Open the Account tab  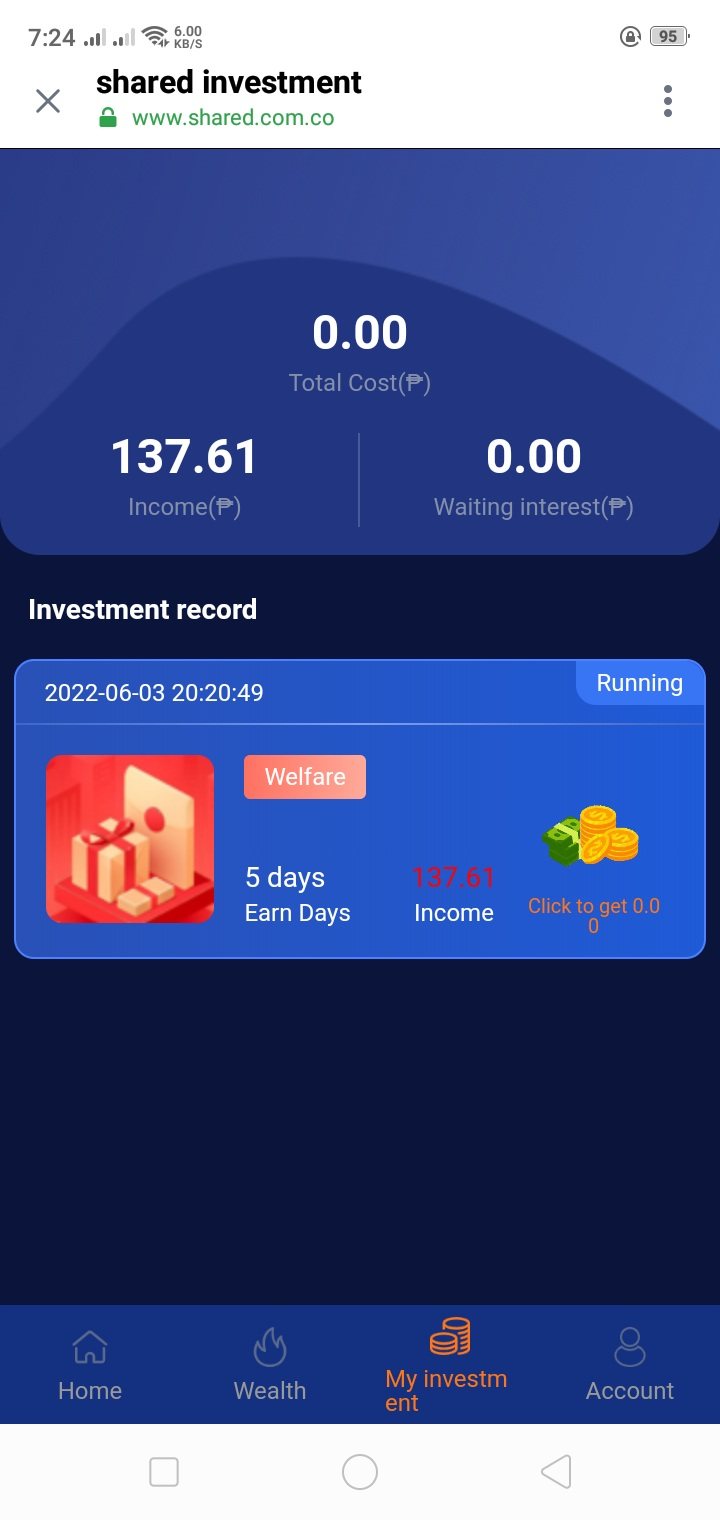629,1365
